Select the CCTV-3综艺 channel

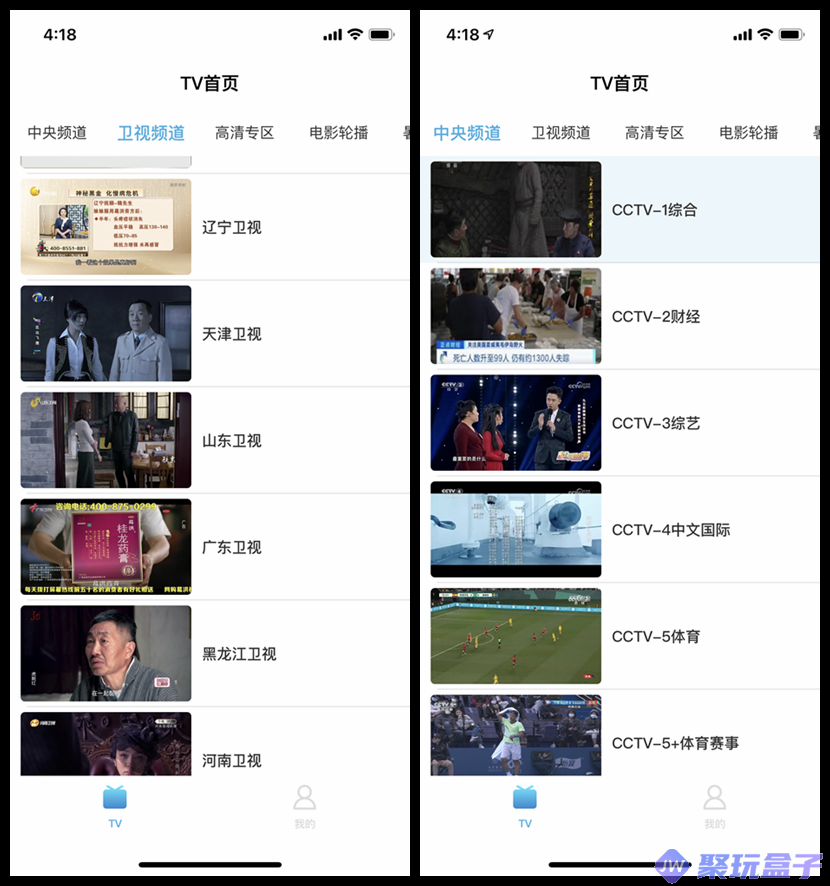coord(655,423)
